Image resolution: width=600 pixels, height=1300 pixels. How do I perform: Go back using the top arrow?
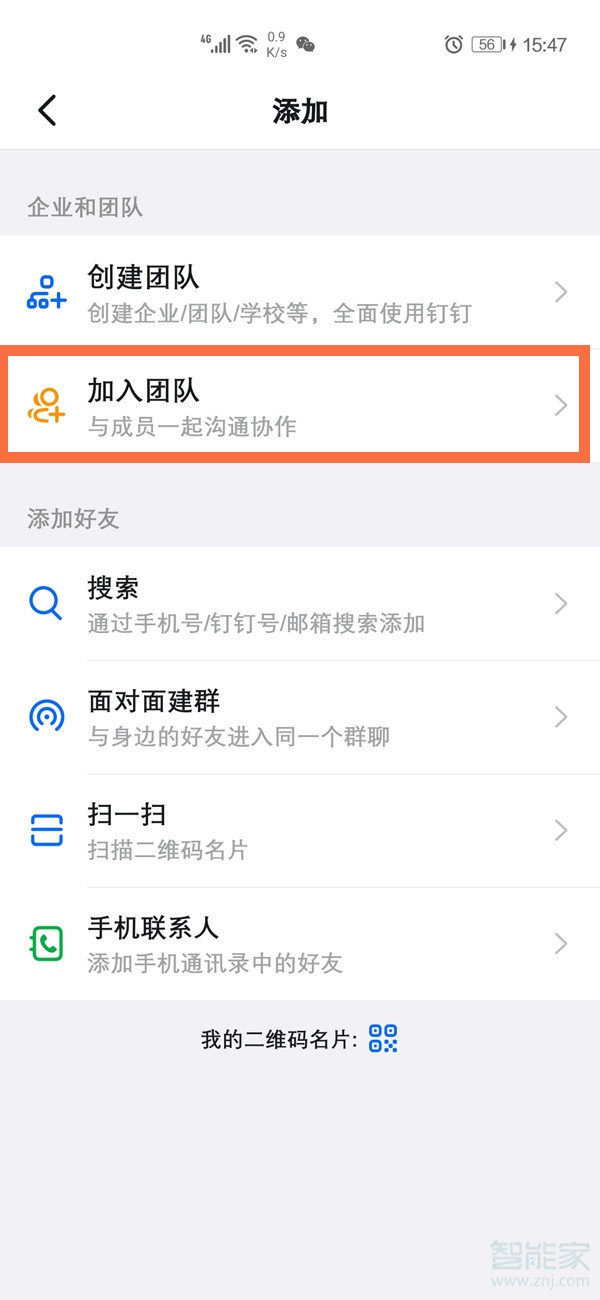tap(47, 110)
